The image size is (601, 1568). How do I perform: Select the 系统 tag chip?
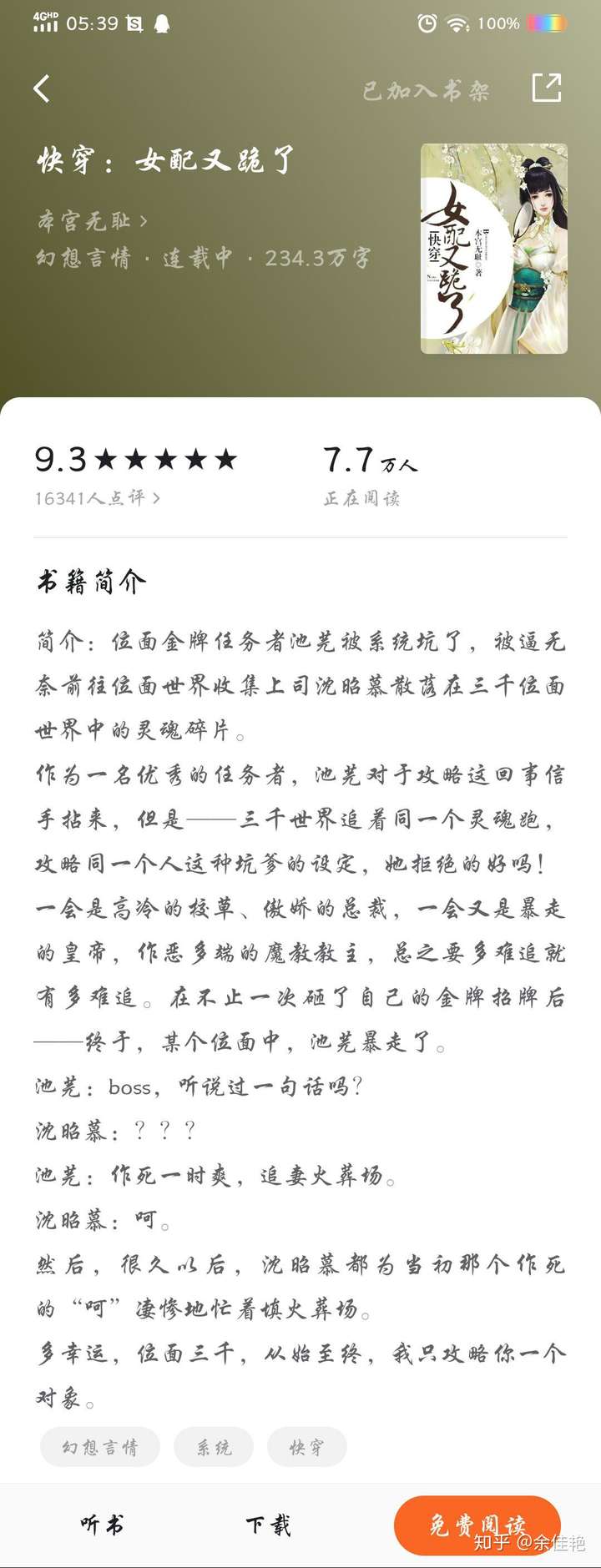click(215, 1447)
